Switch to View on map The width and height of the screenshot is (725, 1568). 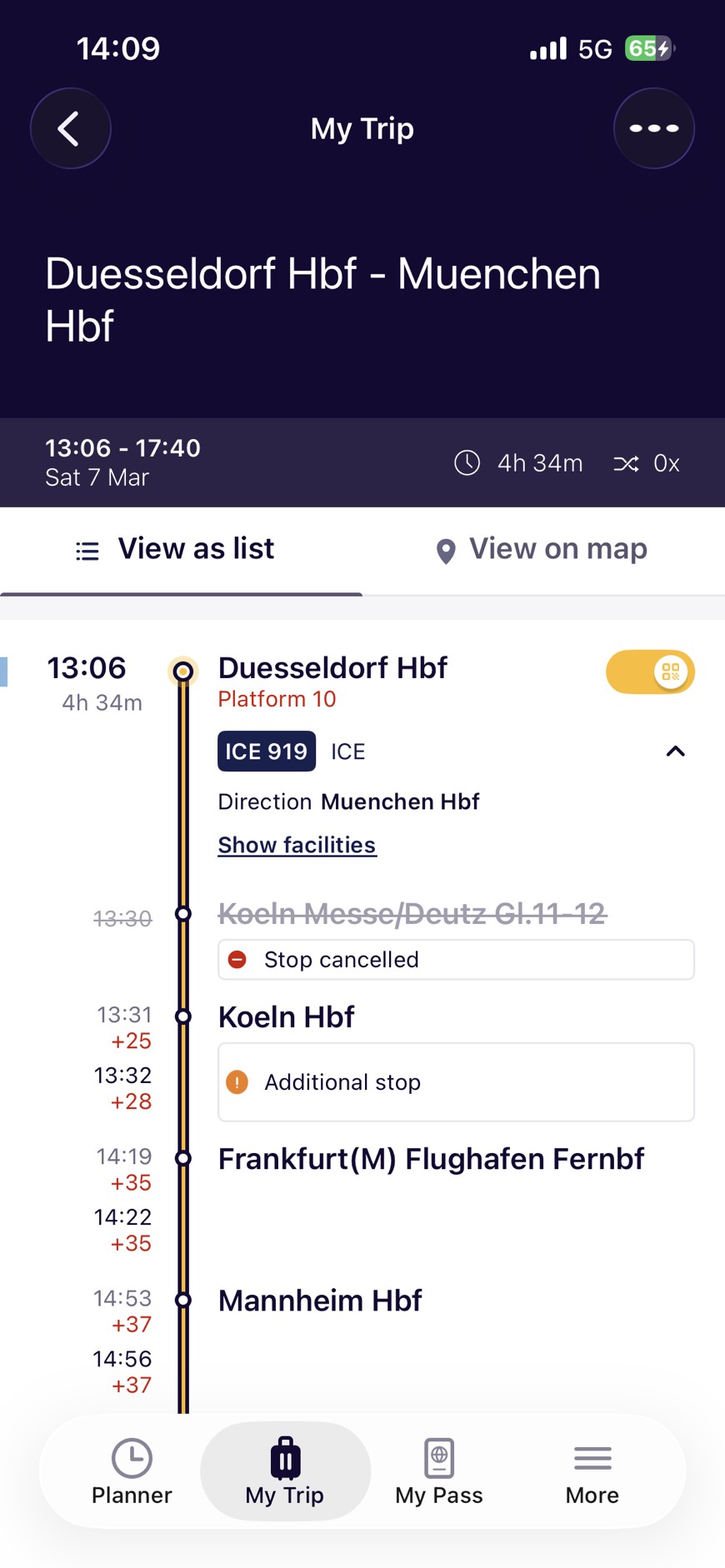coord(542,549)
